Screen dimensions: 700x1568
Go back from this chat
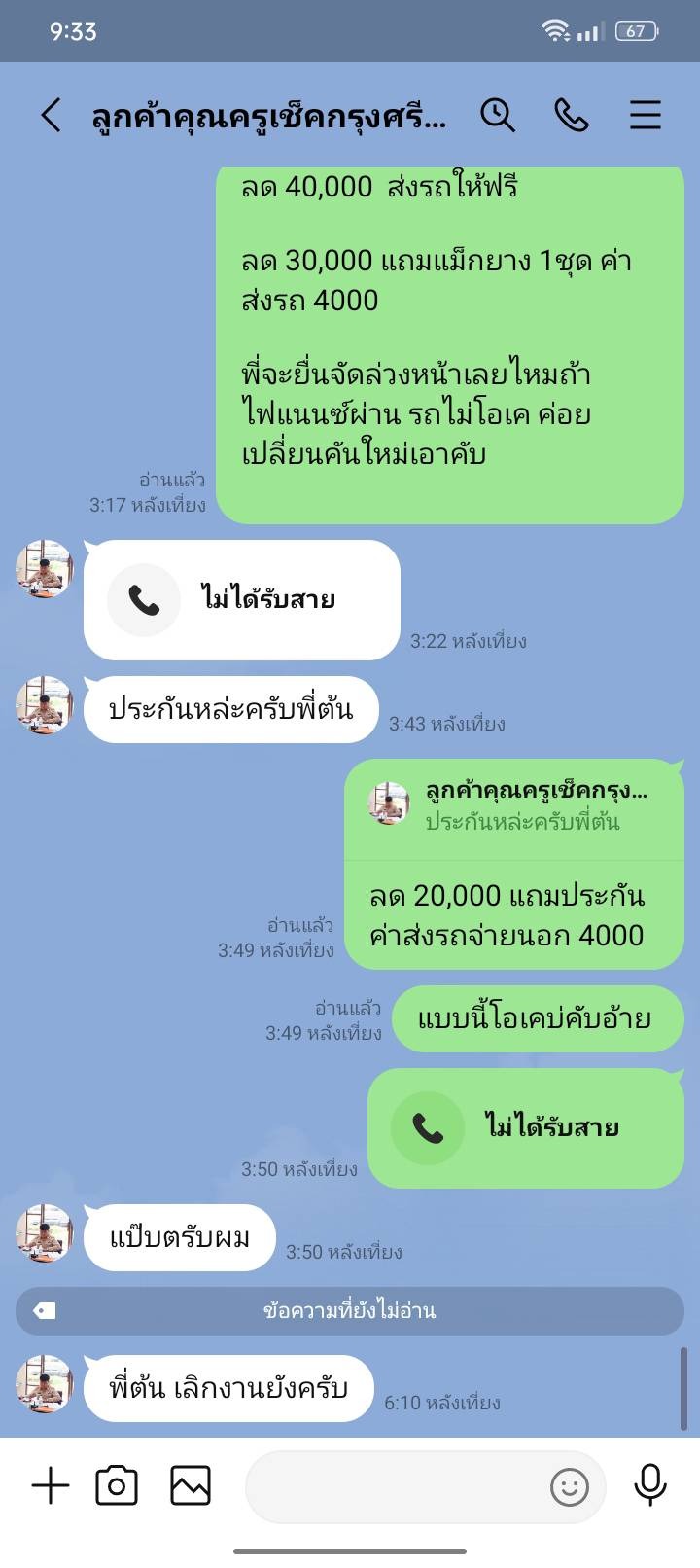(51, 116)
